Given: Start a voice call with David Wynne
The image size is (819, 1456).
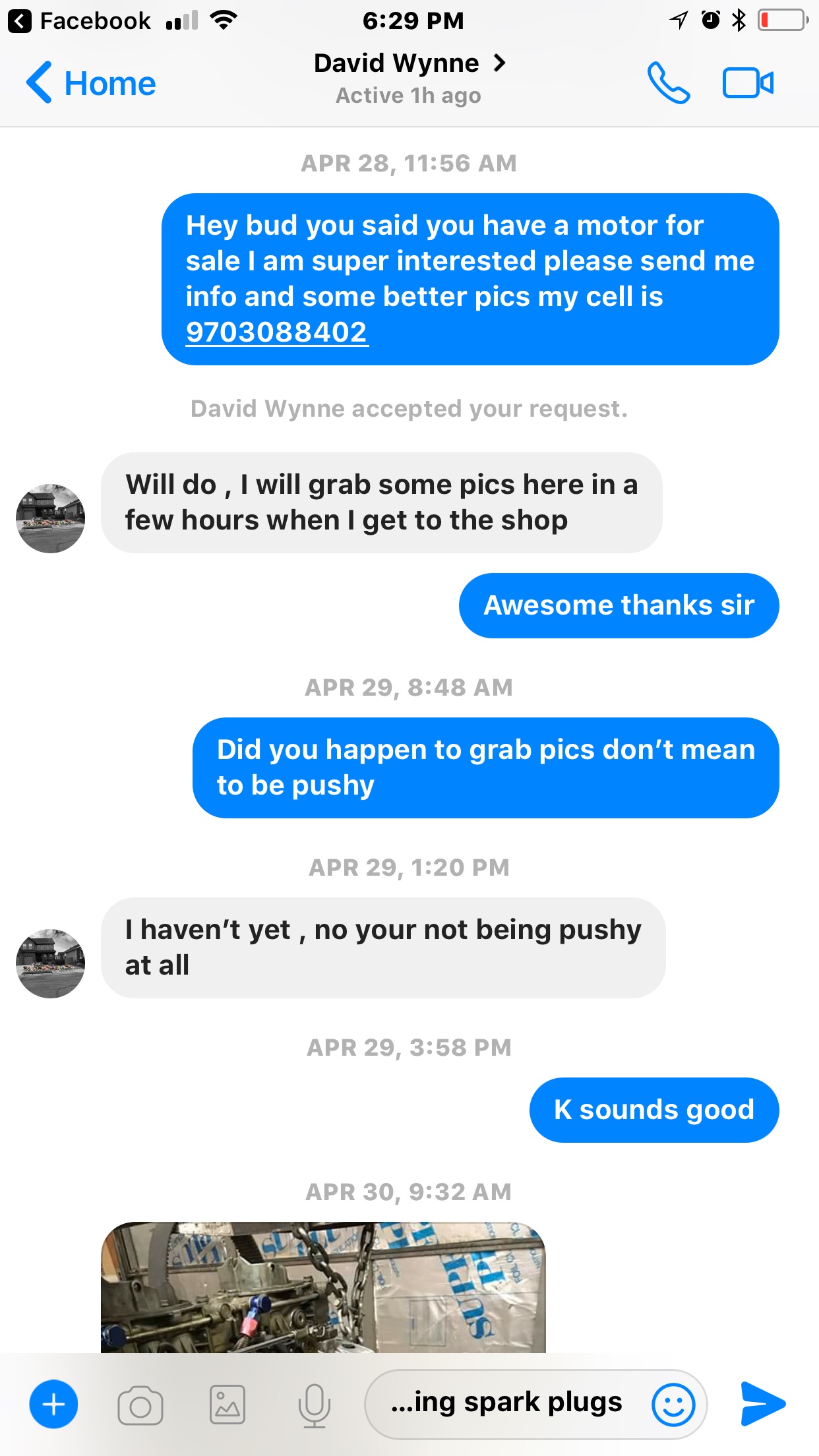Looking at the screenshot, I should point(667,83).
